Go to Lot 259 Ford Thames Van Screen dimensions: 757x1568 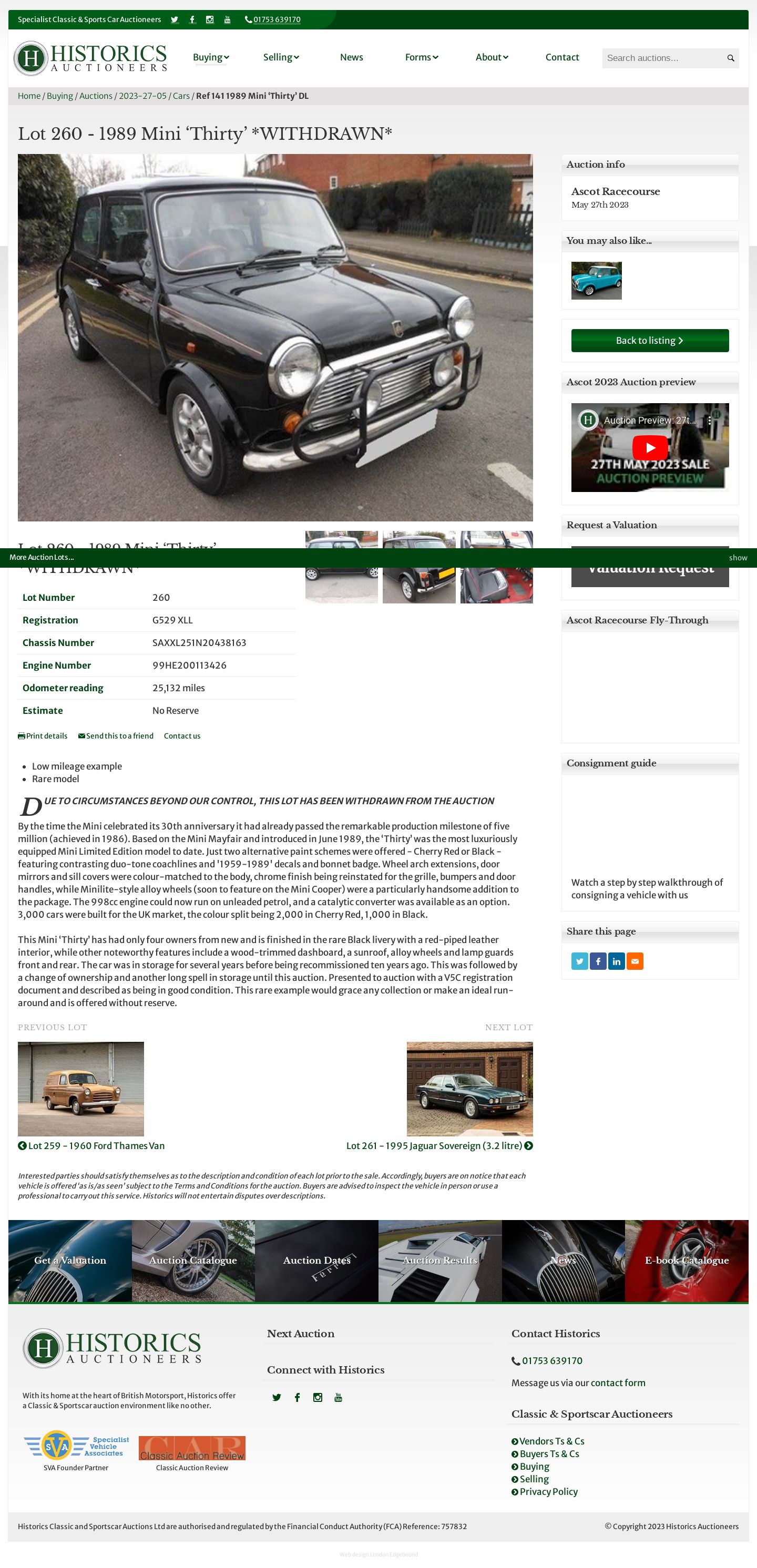[91, 1145]
